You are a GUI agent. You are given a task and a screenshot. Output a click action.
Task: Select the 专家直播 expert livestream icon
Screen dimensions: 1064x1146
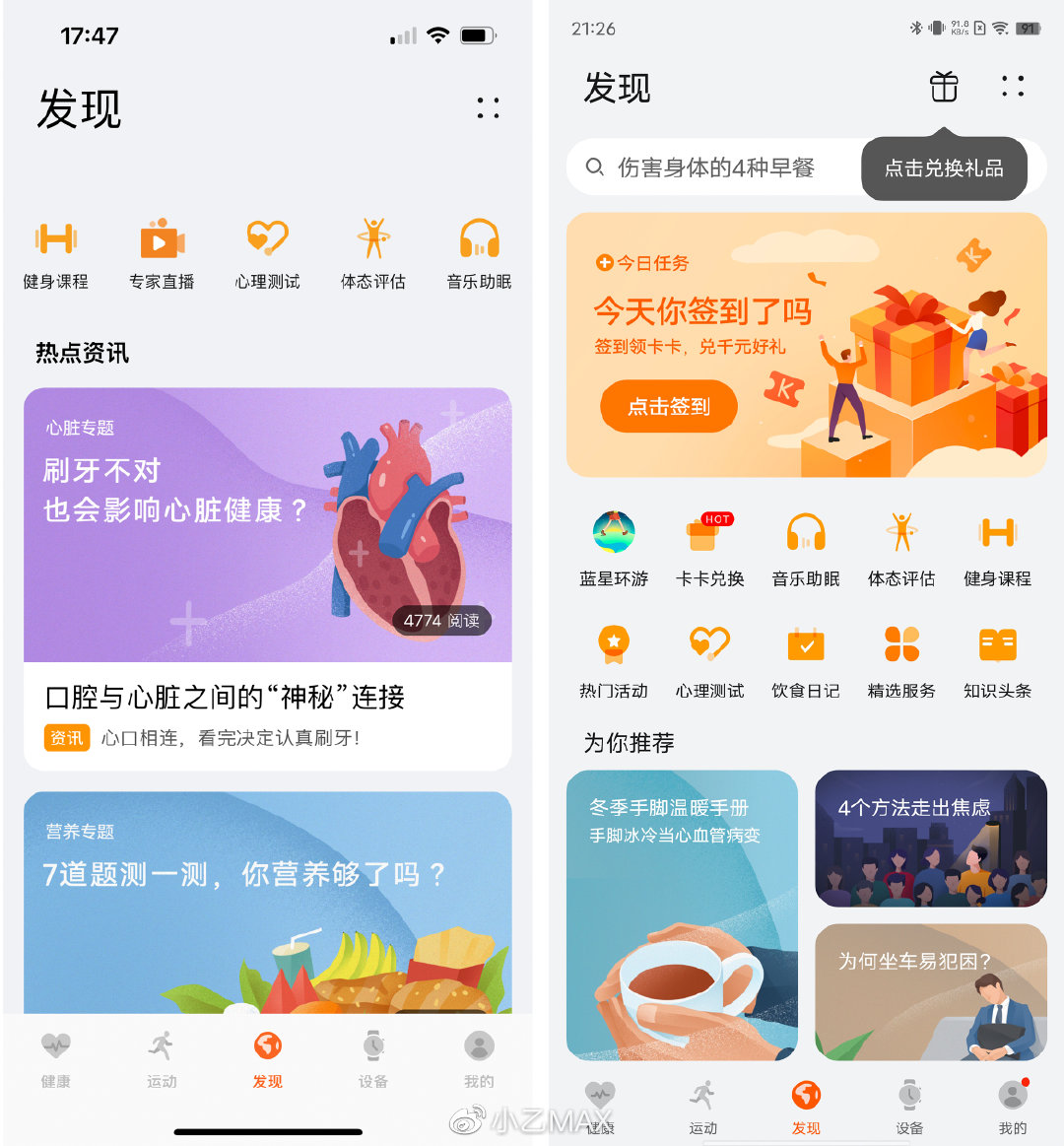click(x=161, y=238)
